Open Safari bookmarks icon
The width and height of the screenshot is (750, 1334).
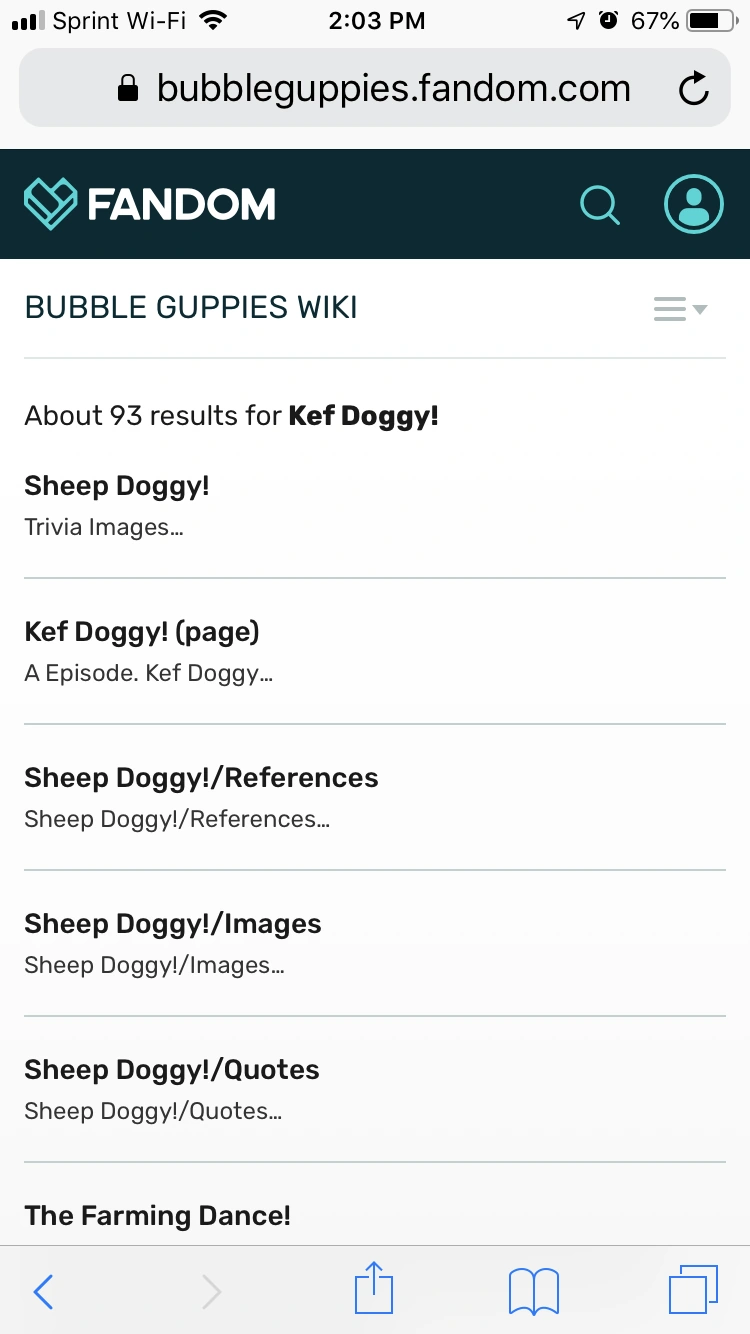[533, 1290]
